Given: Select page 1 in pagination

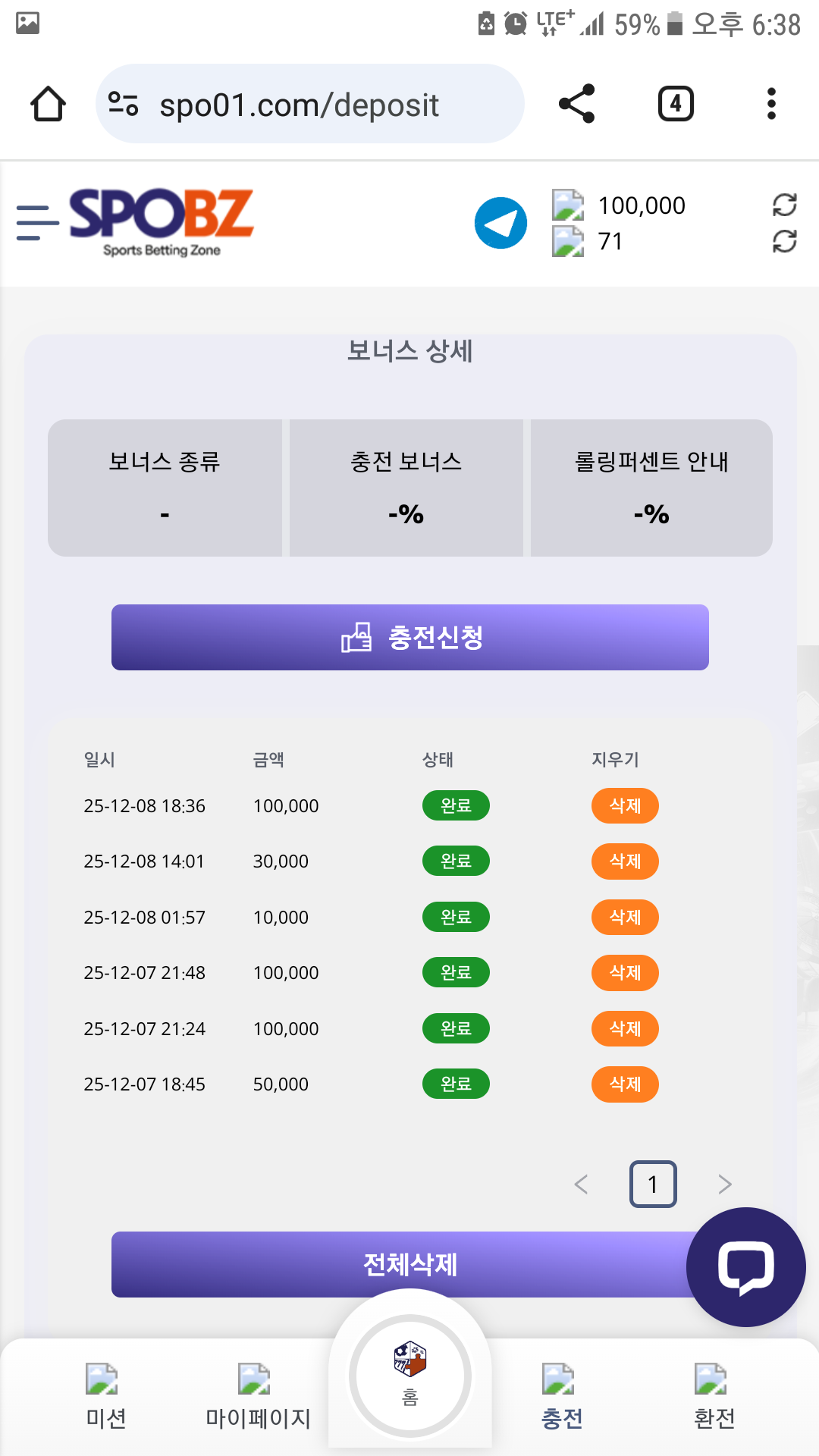Looking at the screenshot, I should coord(652,1184).
